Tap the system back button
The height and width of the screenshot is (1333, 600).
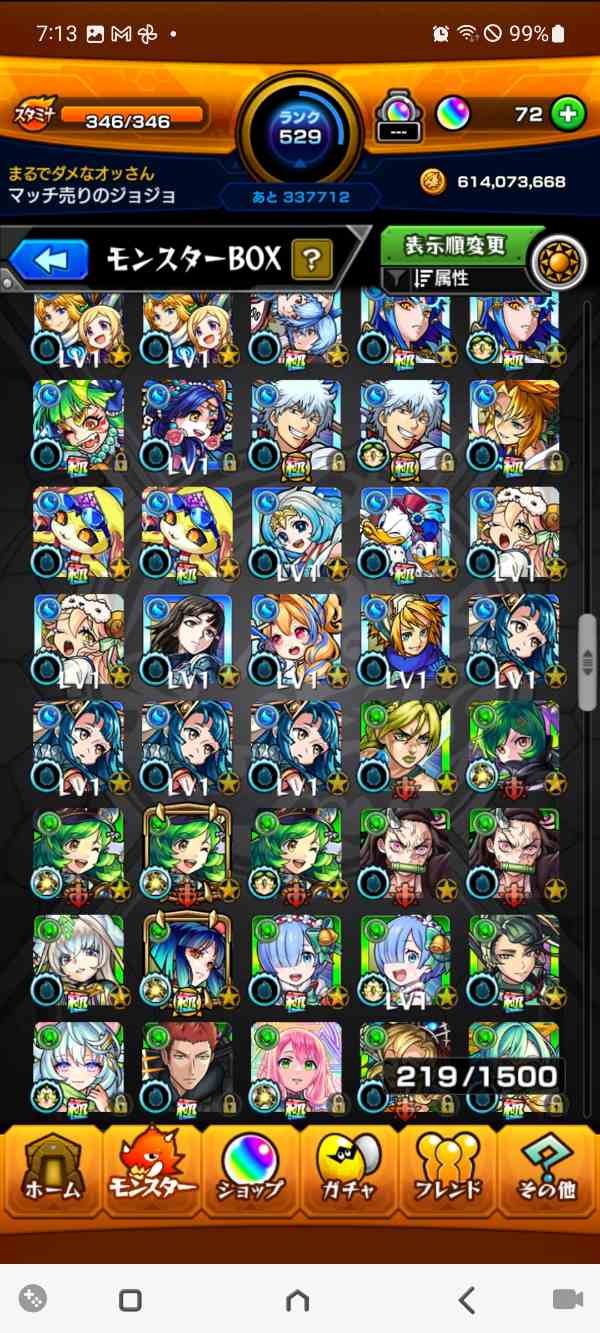pos(466,1299)
